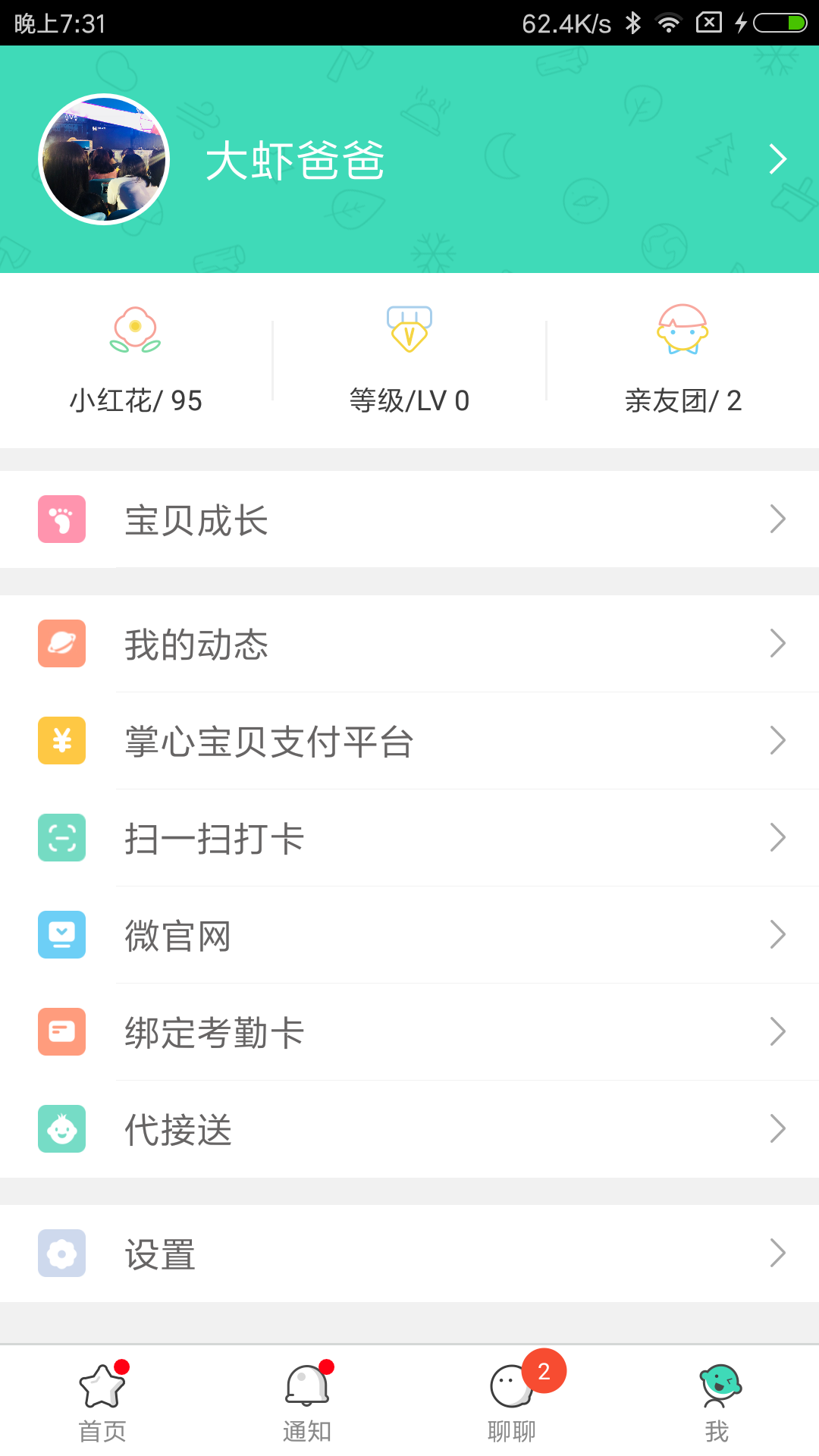Screen dimensions: 819x1456
Task: Open the 大虾爸爸 profile header
Action: tap(409, 159)
